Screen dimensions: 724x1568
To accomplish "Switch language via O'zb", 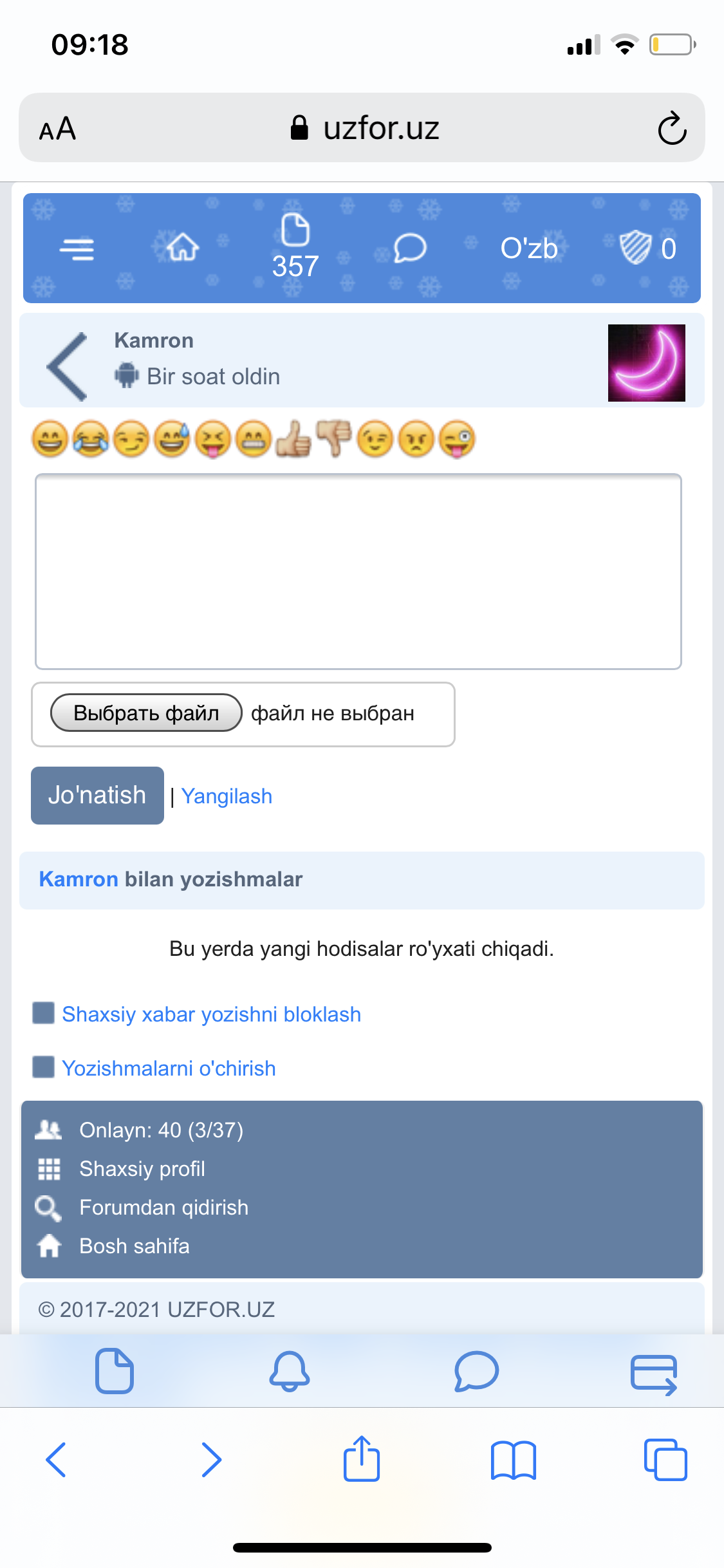I will tap(529, 248).
